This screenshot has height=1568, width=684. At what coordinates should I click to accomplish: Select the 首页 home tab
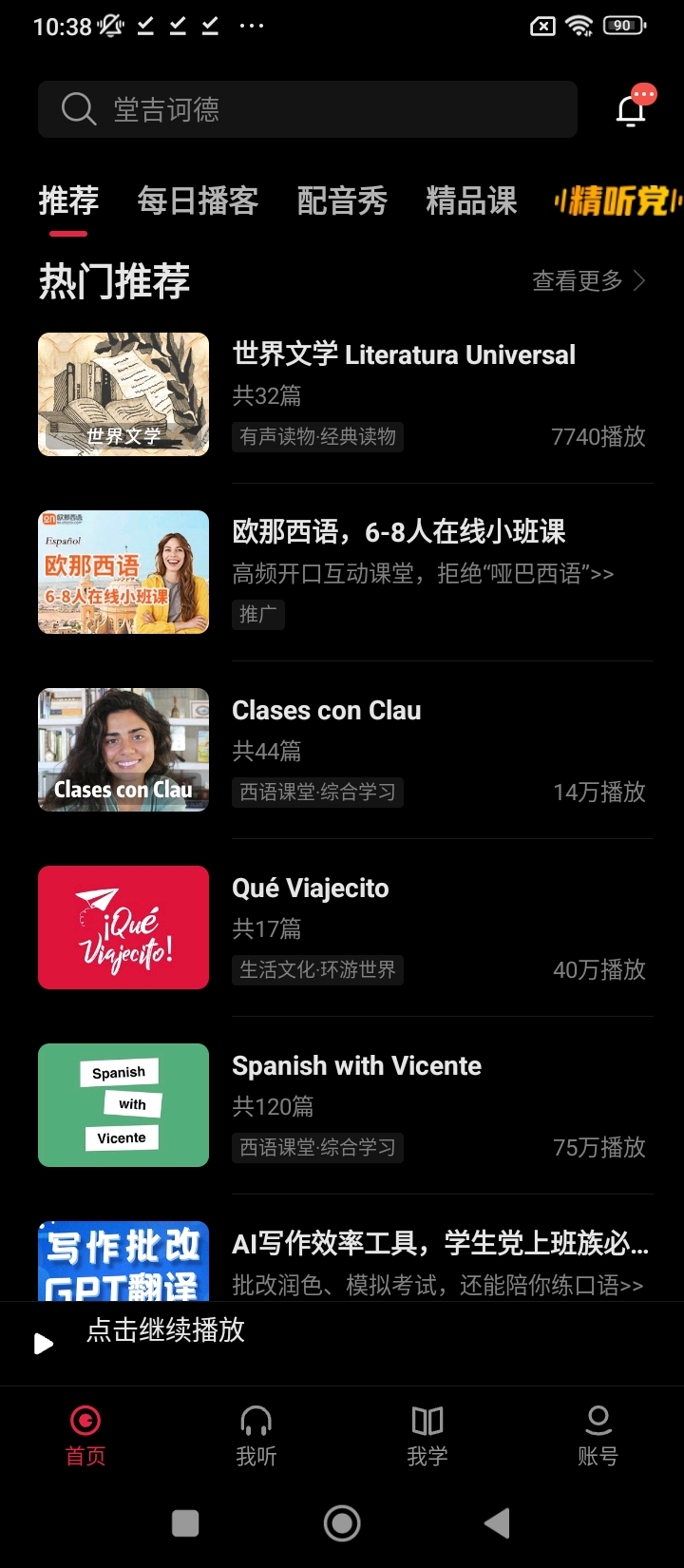(85, 1435)
